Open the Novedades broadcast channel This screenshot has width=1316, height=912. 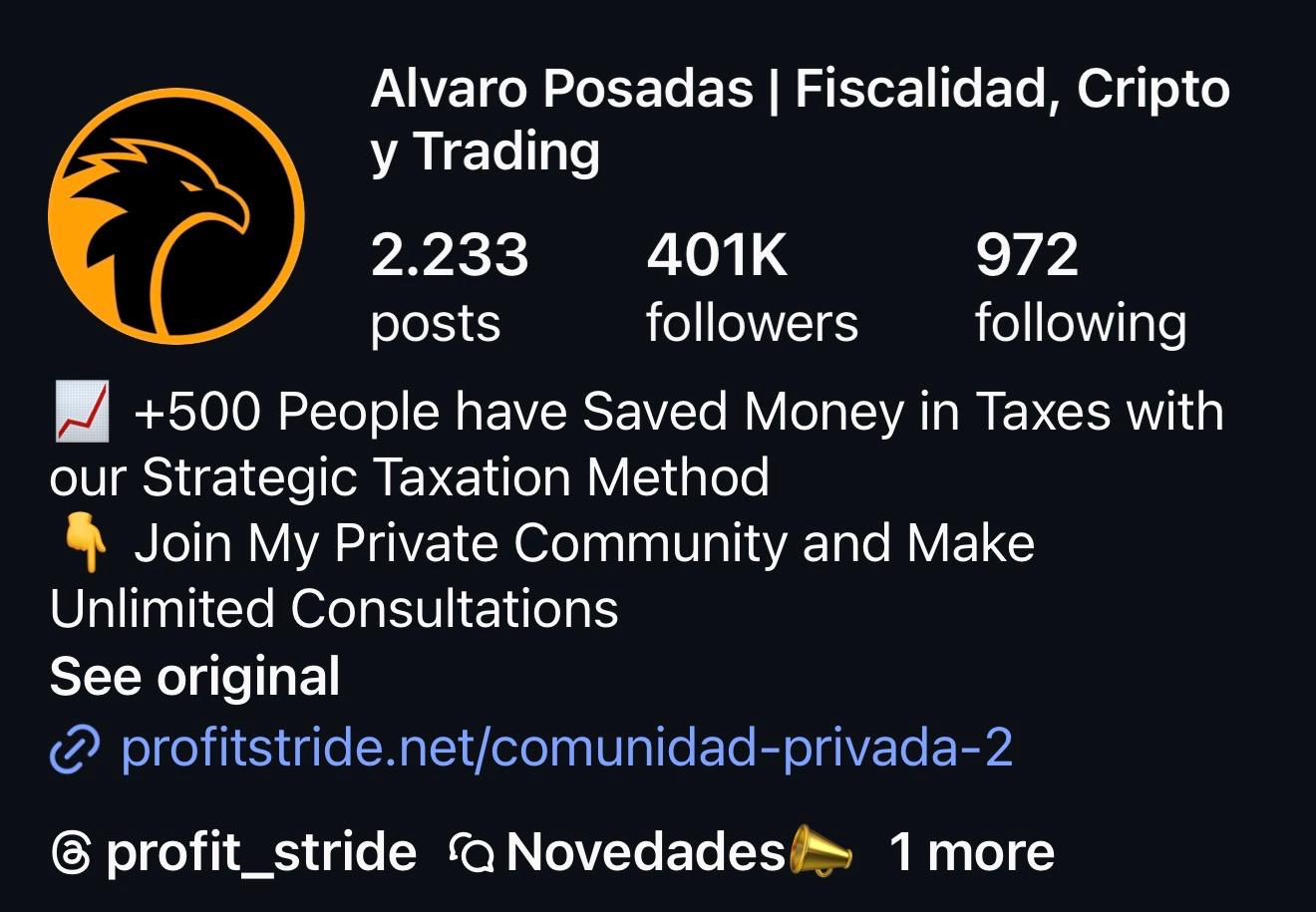click(650, 852)
